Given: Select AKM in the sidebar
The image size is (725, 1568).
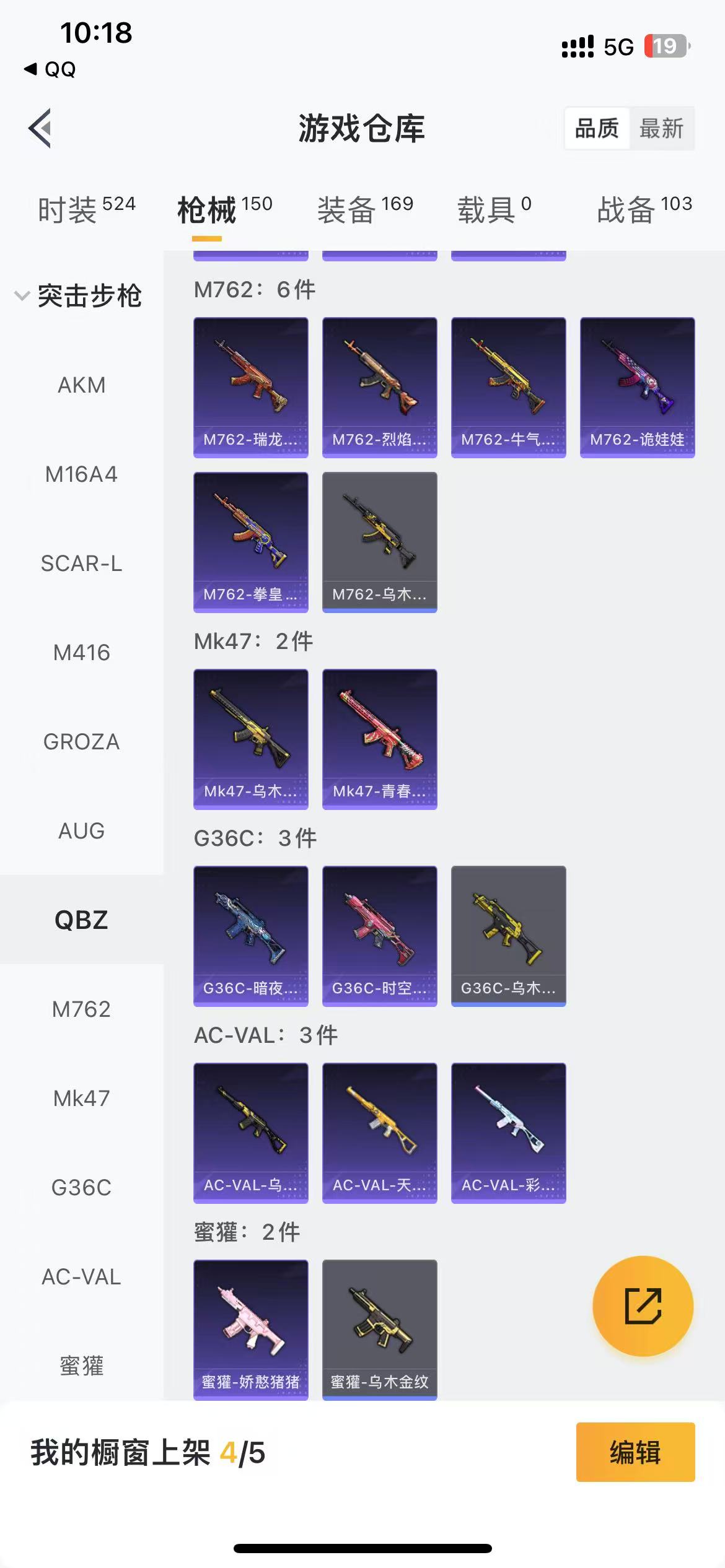Looking at the screenshot, I should click(x=81, y=385).
